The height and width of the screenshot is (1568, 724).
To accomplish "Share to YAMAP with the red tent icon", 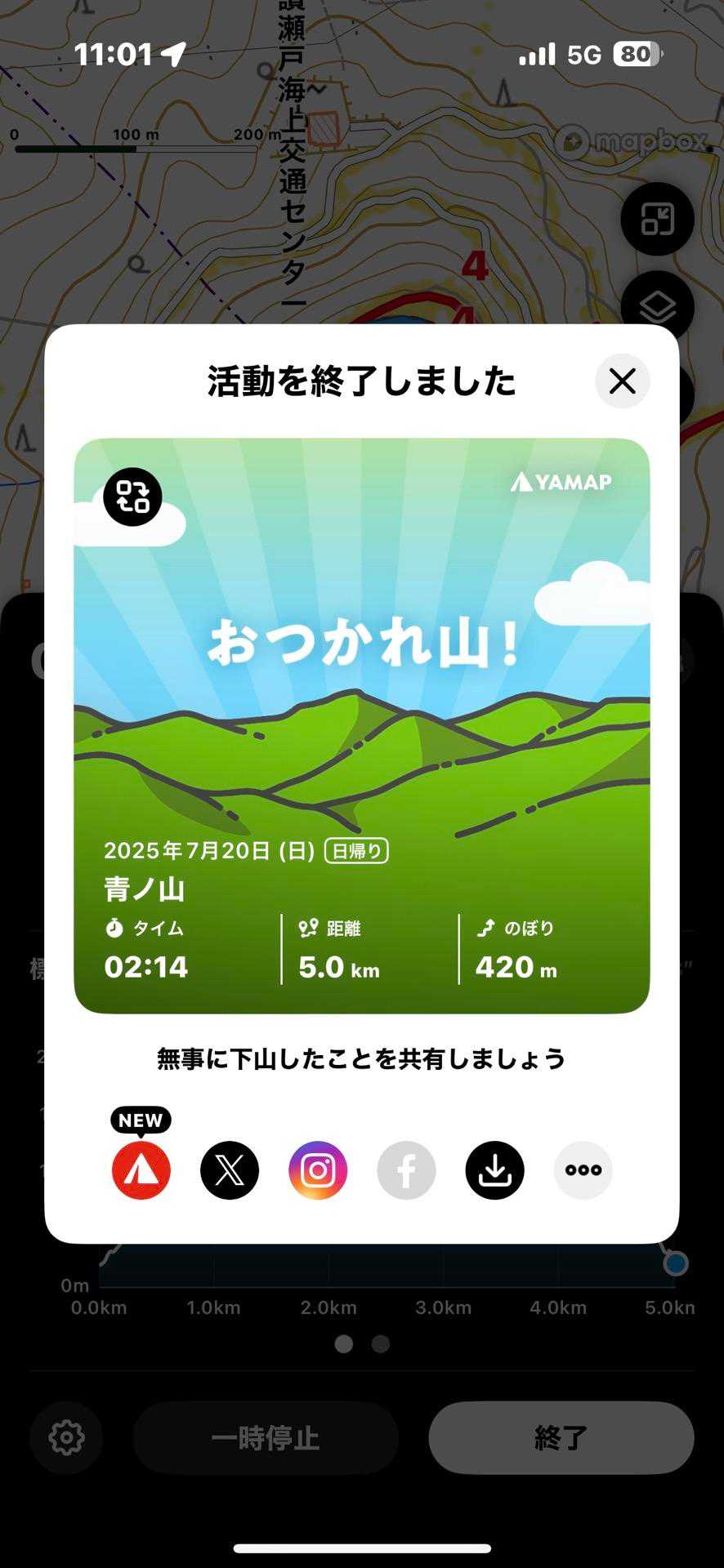I will tap(141, 1170).
